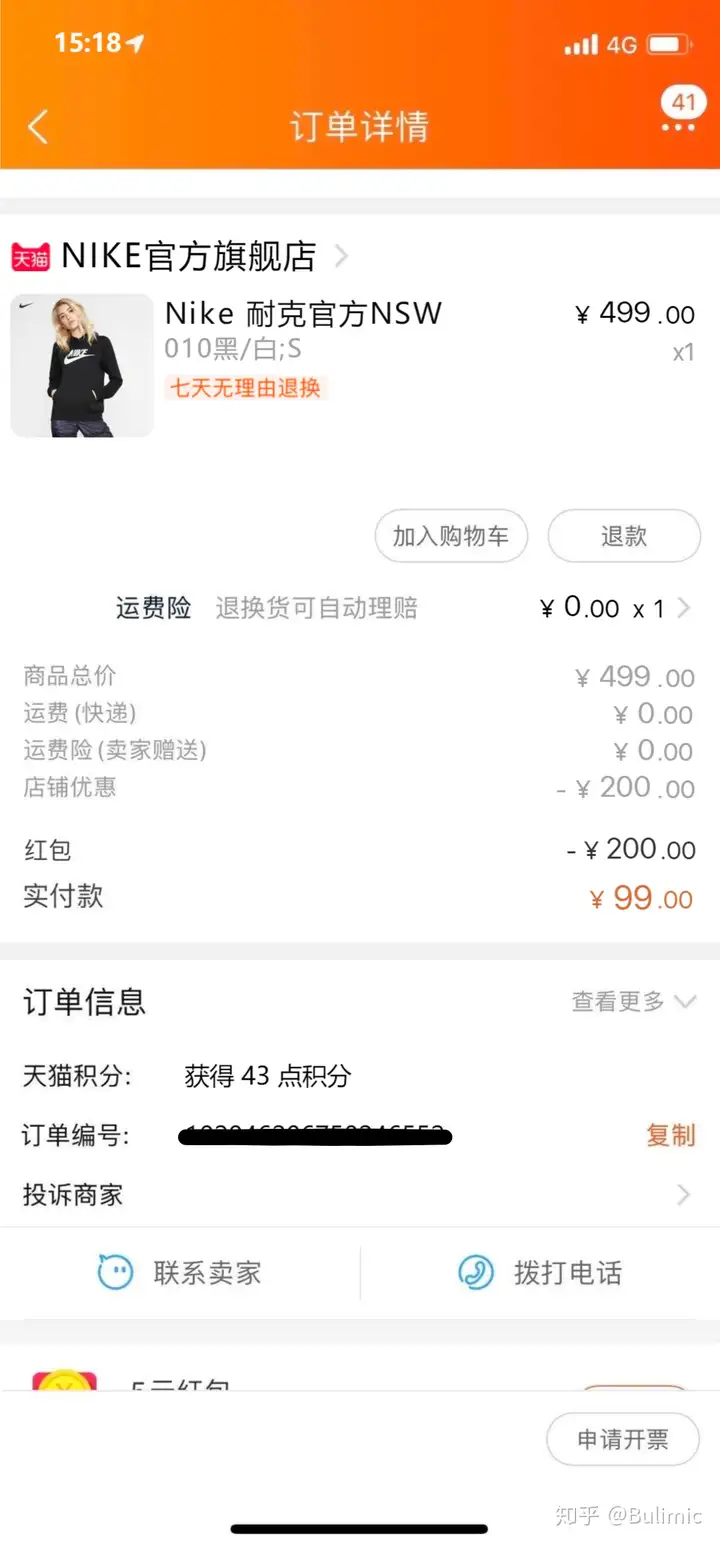Viewport: 720px width, 1546px height.
Task: Contact the seller via 联系卖家
Action: tap(180, 1273)
